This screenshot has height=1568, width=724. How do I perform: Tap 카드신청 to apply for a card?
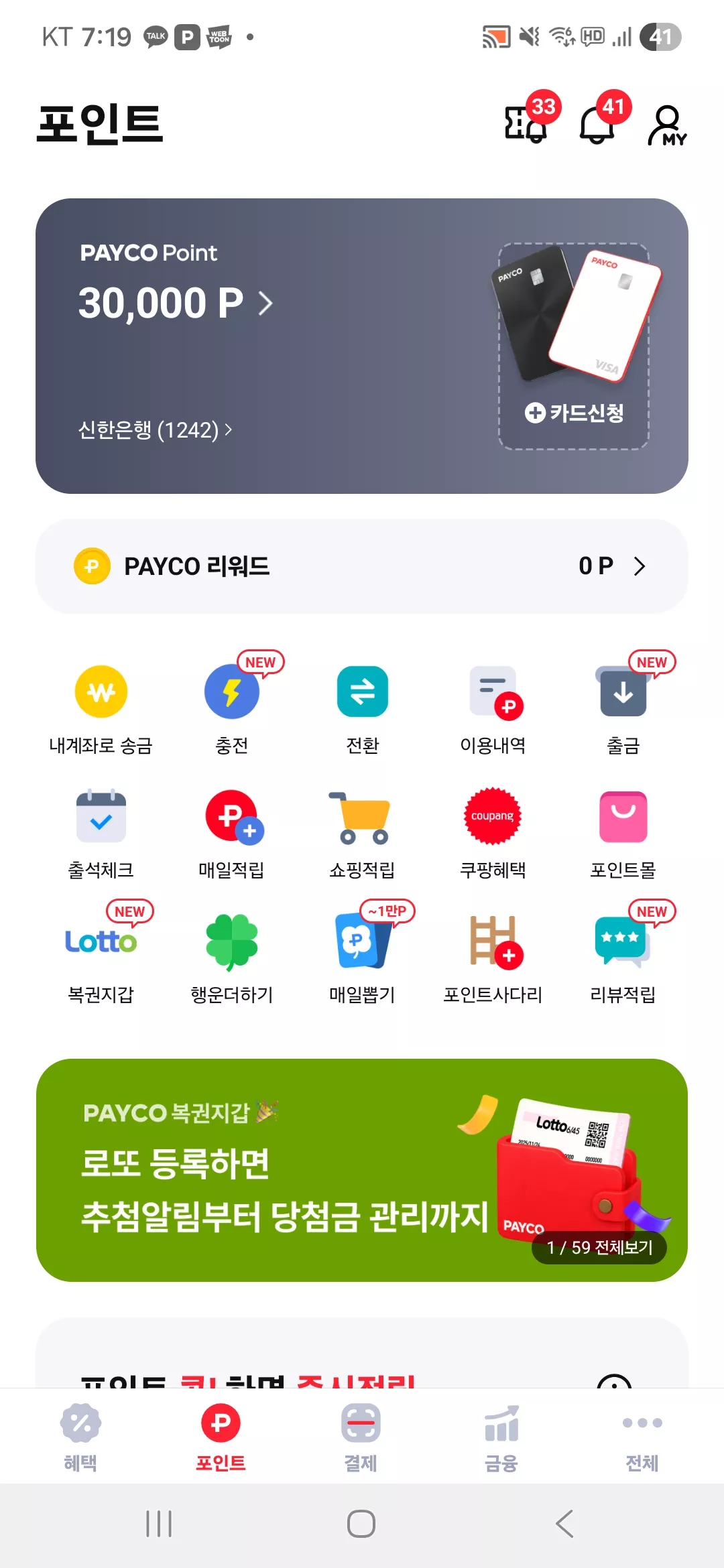(x=574, y=412)
